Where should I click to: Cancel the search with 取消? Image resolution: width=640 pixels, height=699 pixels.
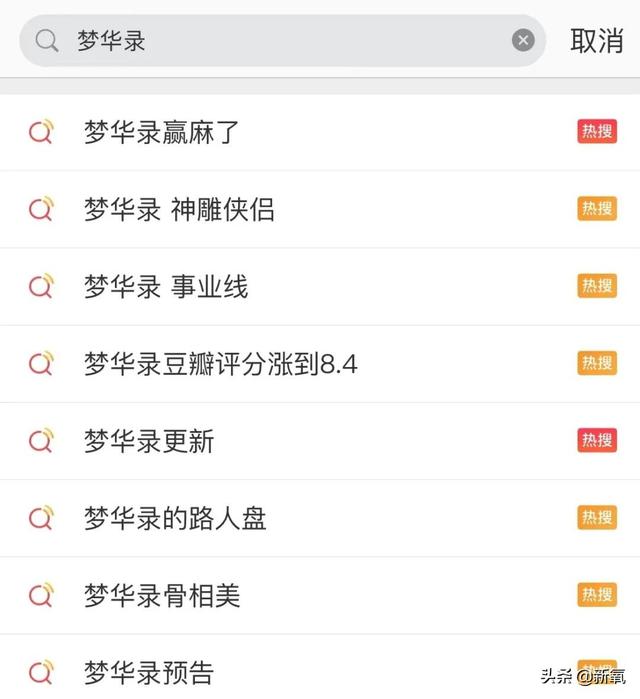click(x=596, y=41)
